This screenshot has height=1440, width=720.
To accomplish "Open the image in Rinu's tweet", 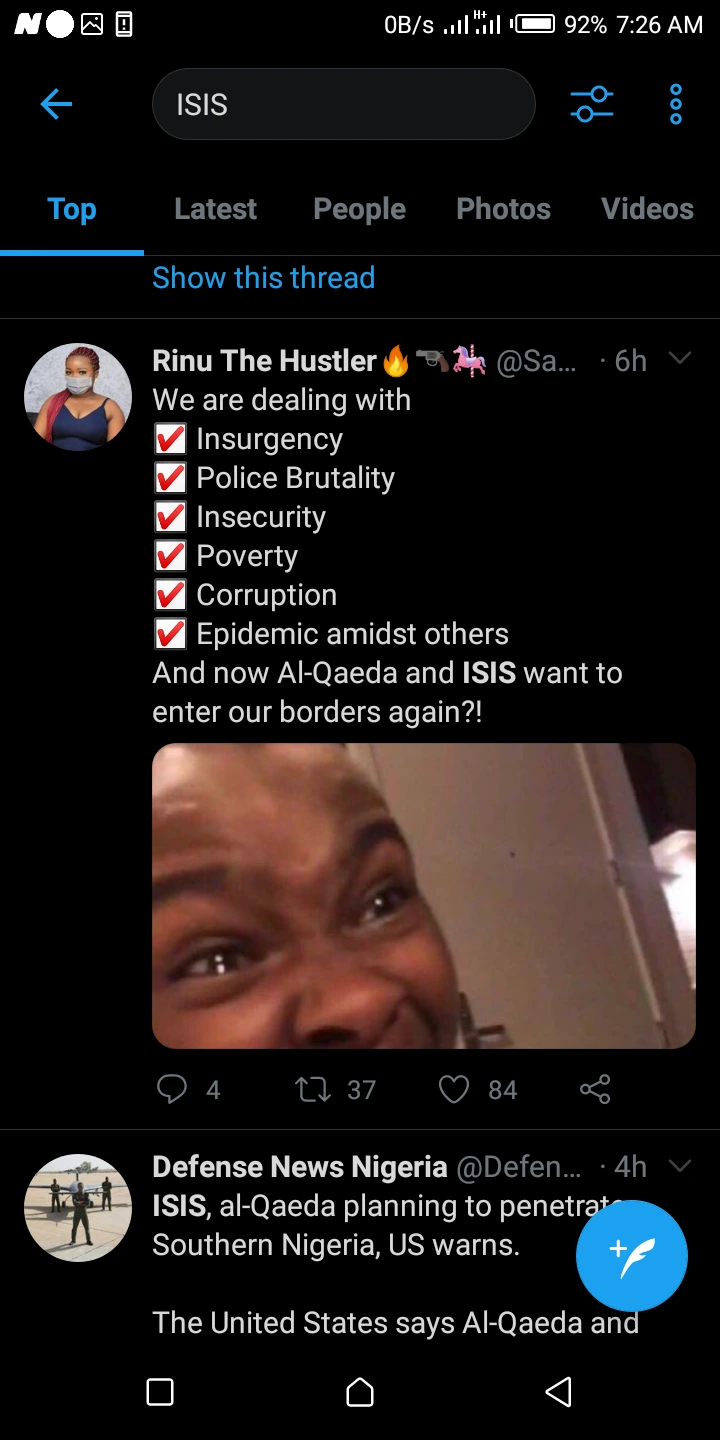I will pyautogui.click(x=424, y=895).
